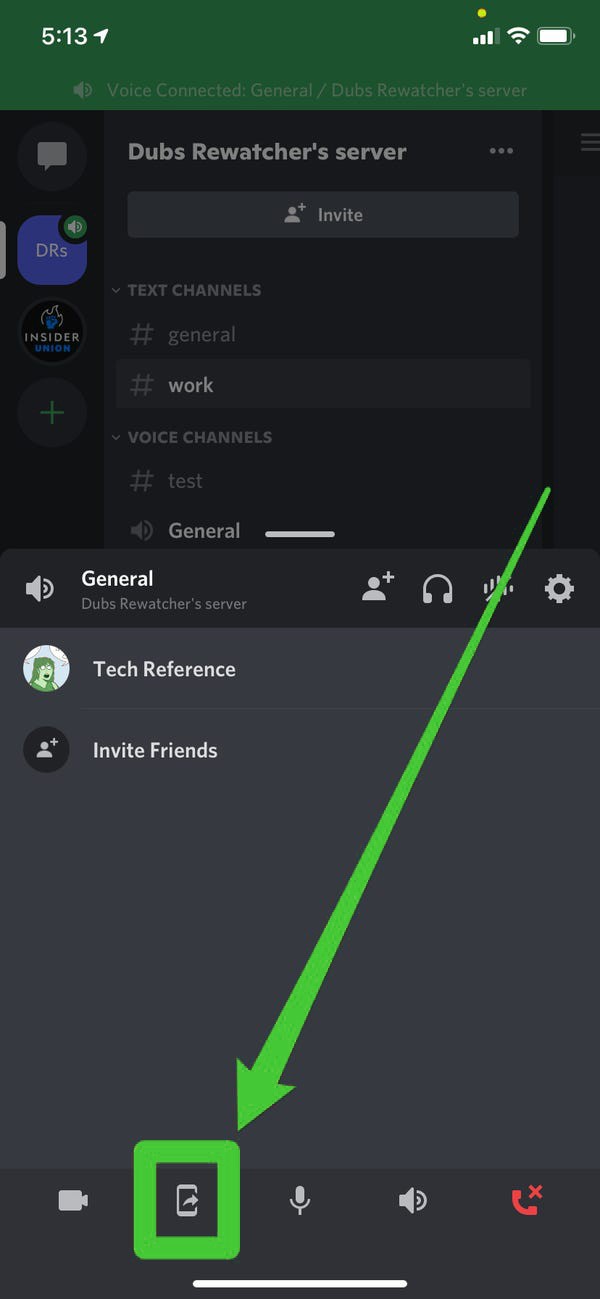Join the test voice channel

(185, 480)
